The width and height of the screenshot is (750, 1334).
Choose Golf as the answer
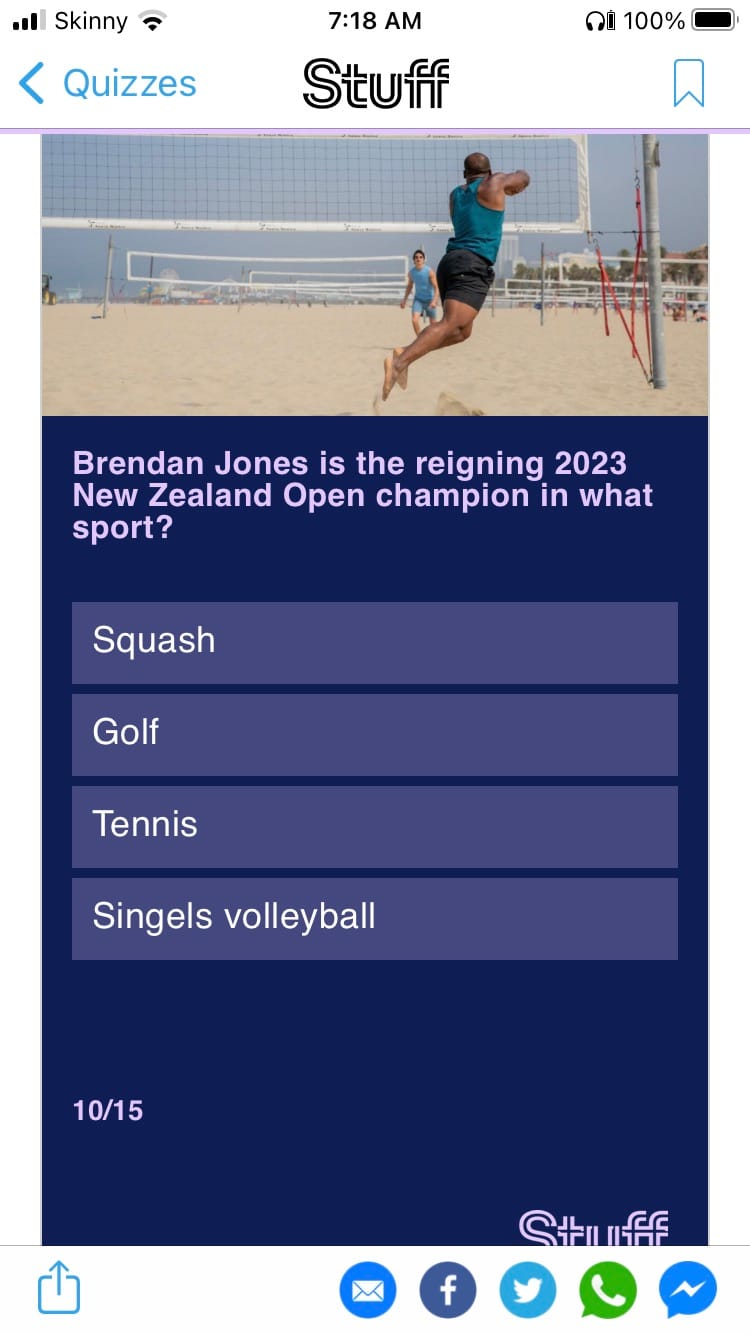[375, 734]
